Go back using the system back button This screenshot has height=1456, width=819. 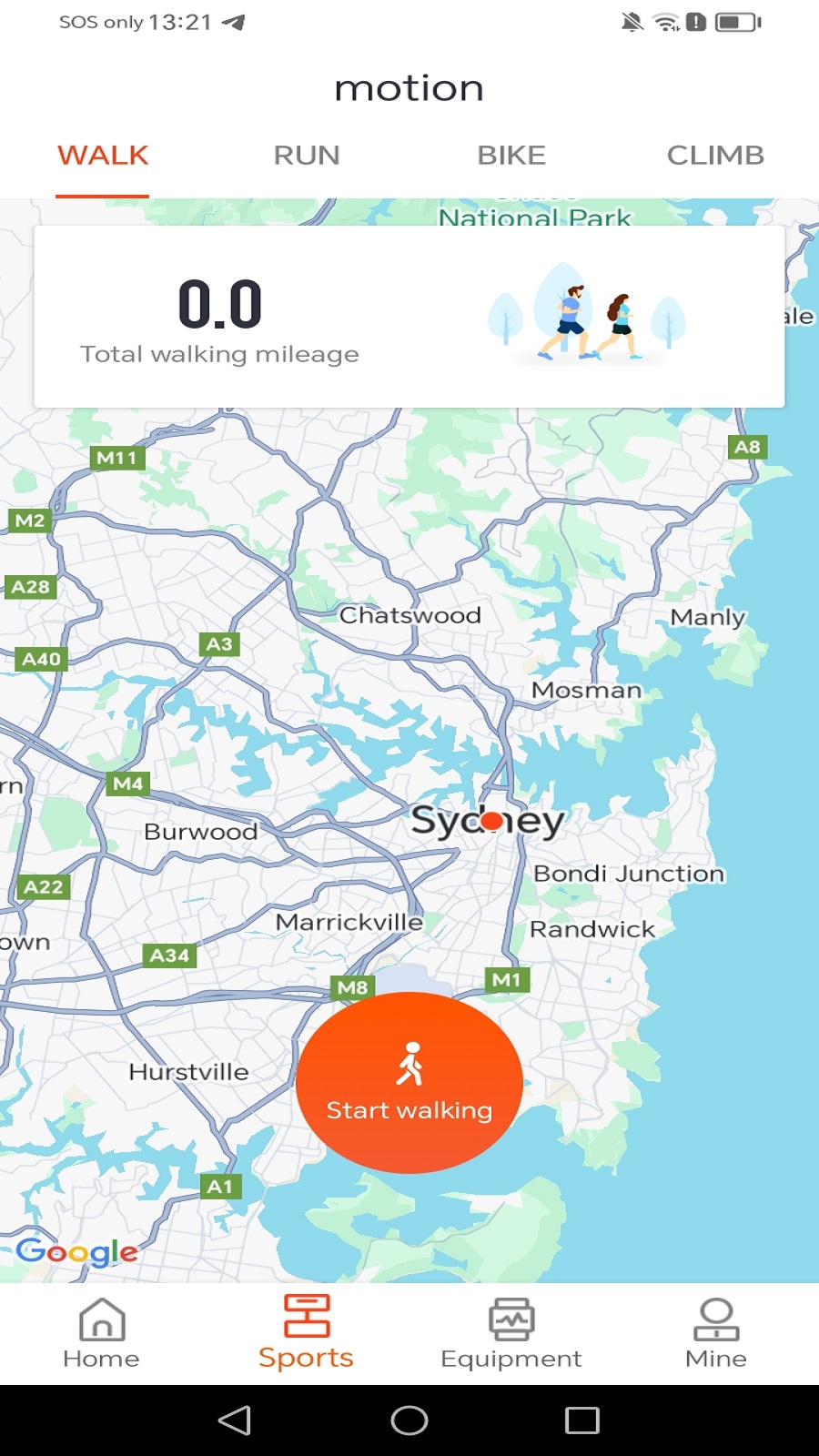point(235,1421)
